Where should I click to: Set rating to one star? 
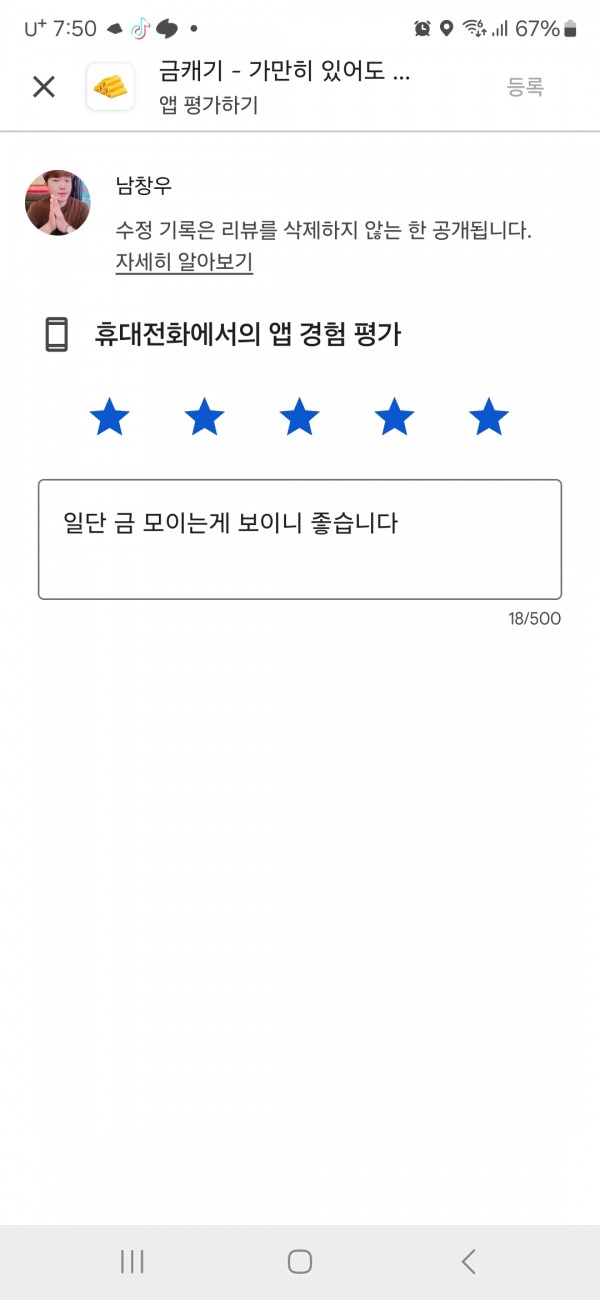tap(109, 417)
